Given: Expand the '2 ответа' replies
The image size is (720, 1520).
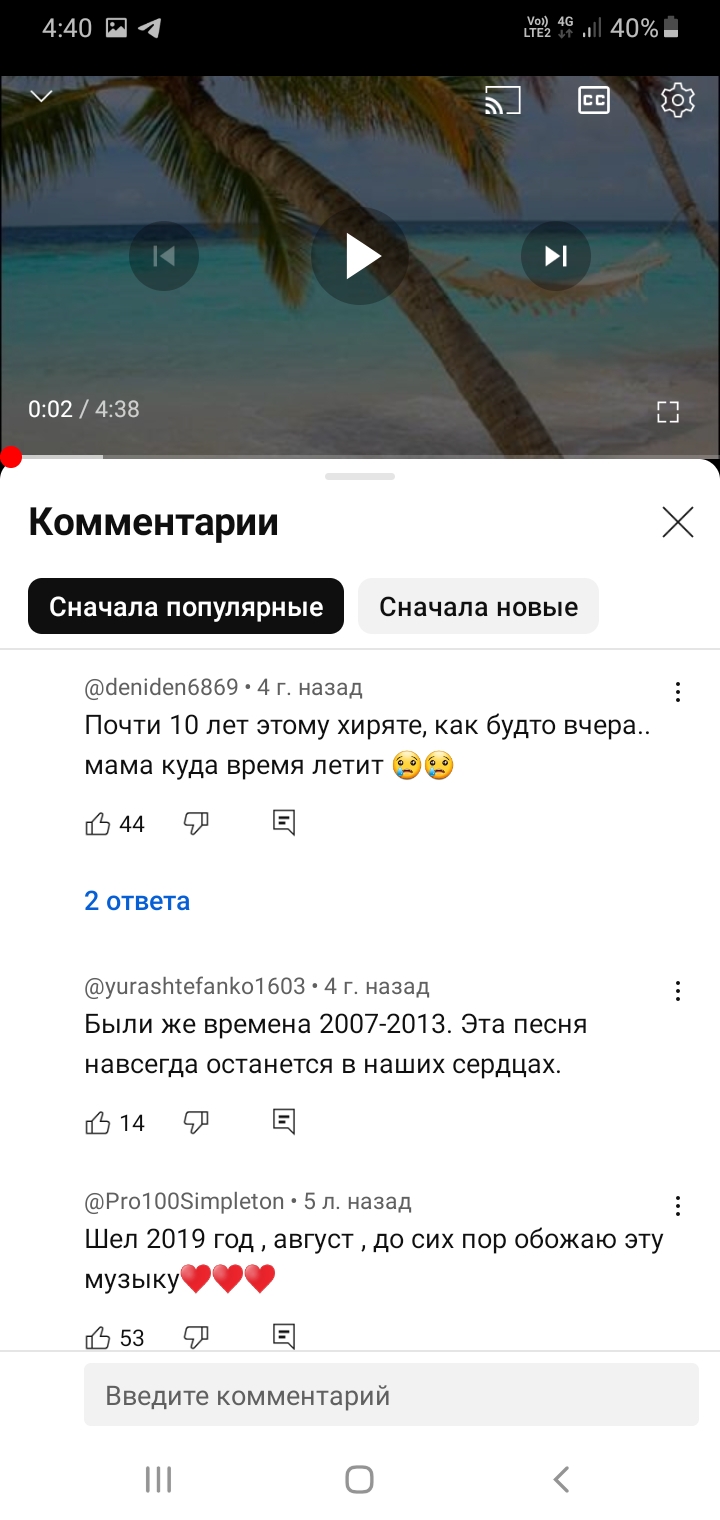Looking at the screenshot, I should pos(137,900).
